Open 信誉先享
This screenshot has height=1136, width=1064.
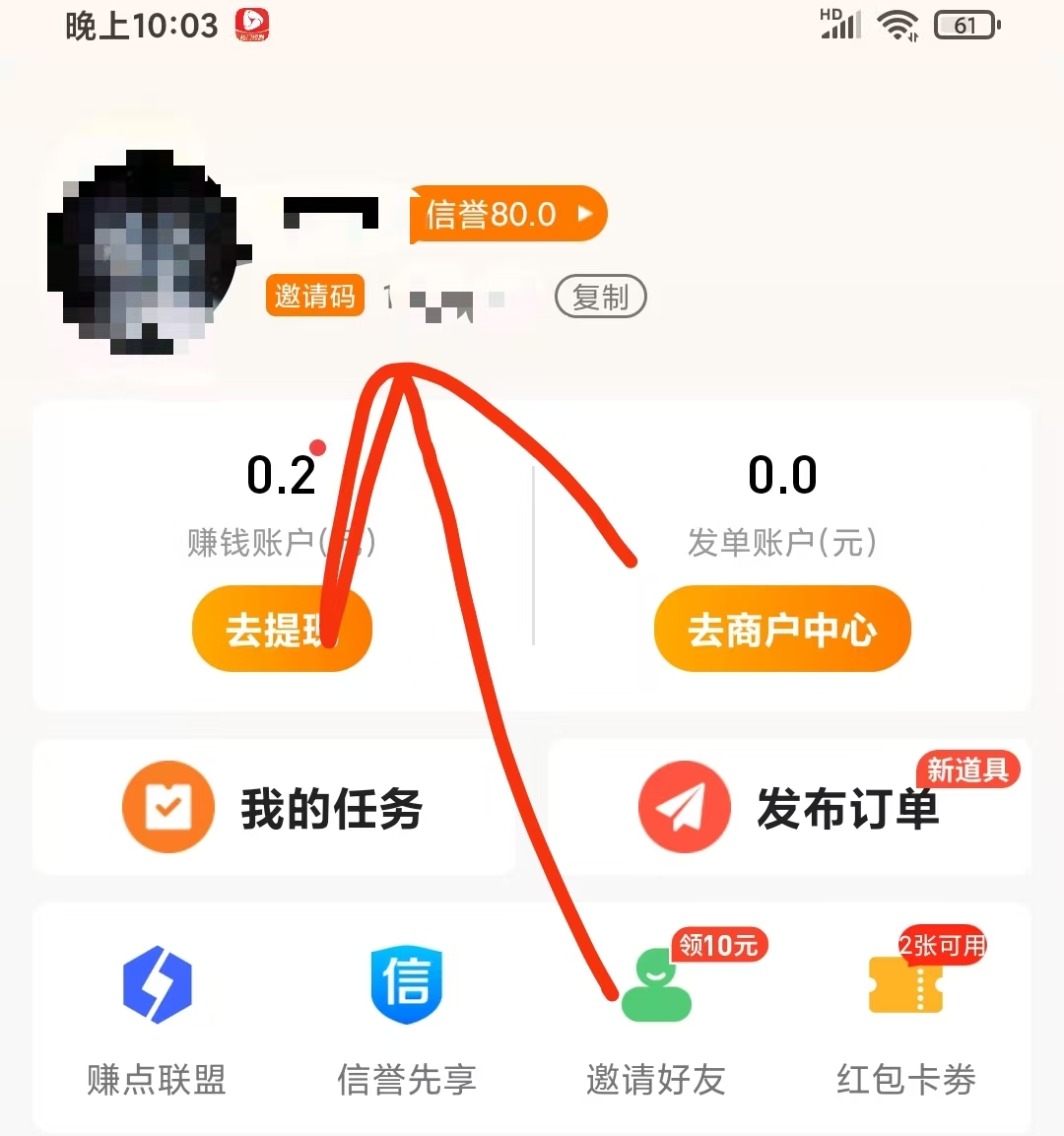tap(406, 1020)
